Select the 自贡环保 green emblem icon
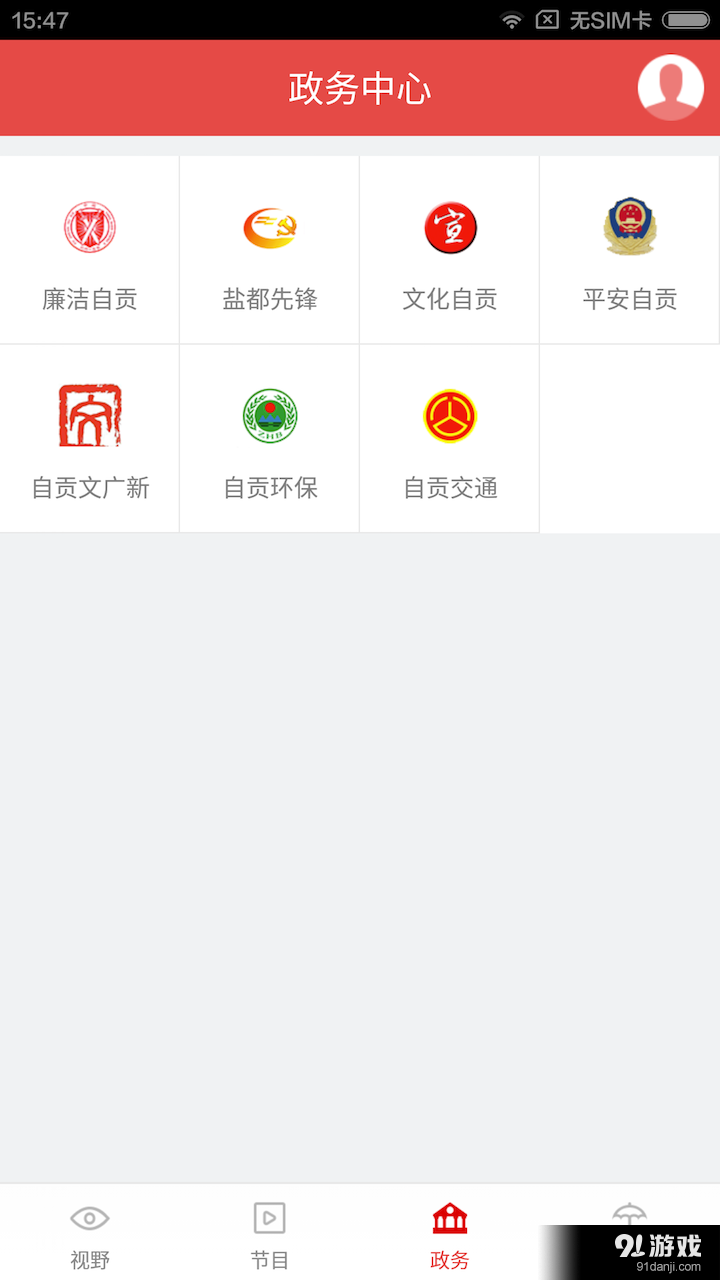The width and height of the screenshot is (720, 1280). coord(270,415)
